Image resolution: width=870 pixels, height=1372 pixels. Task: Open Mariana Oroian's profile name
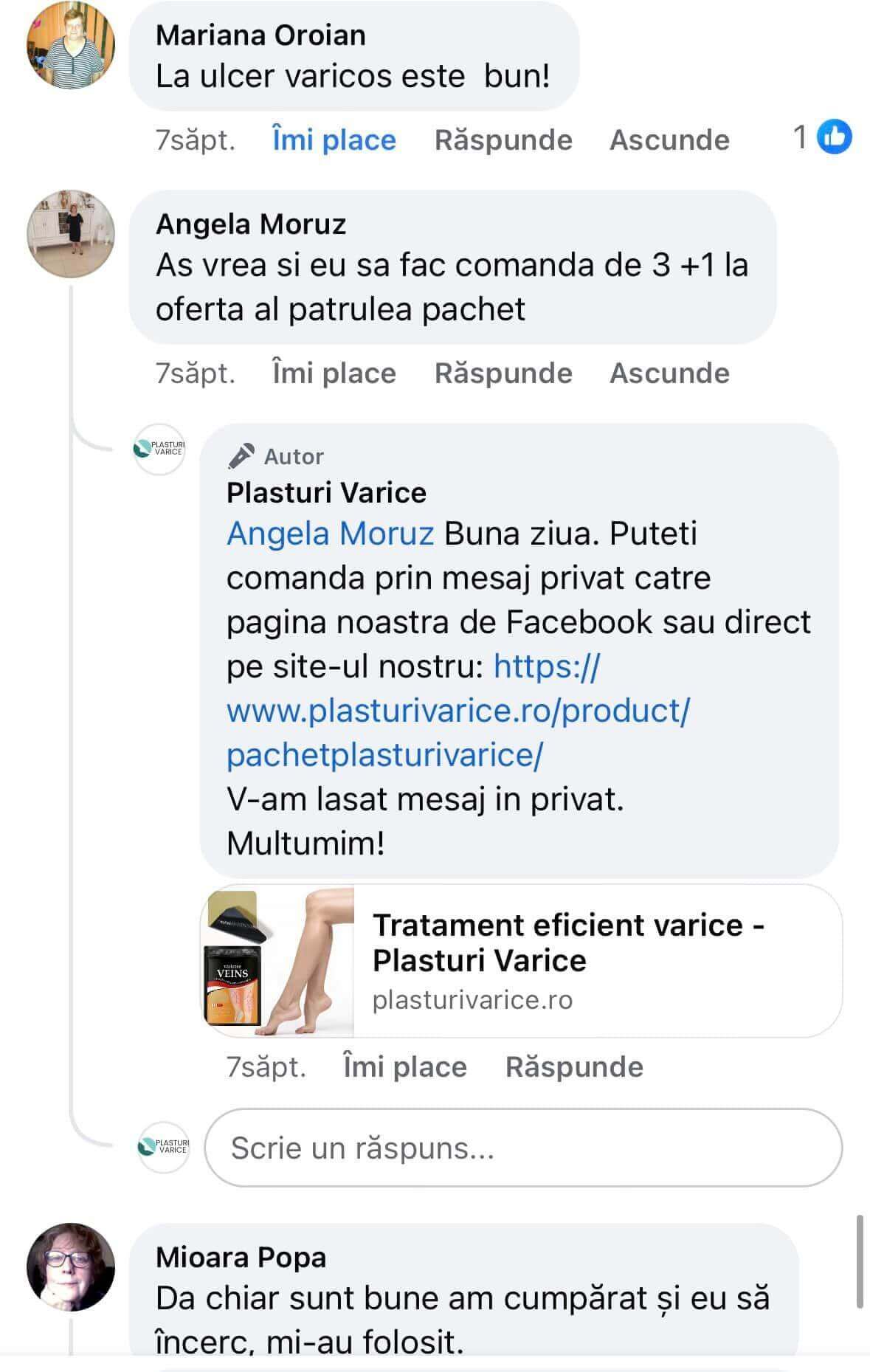[x=260, y=35]
